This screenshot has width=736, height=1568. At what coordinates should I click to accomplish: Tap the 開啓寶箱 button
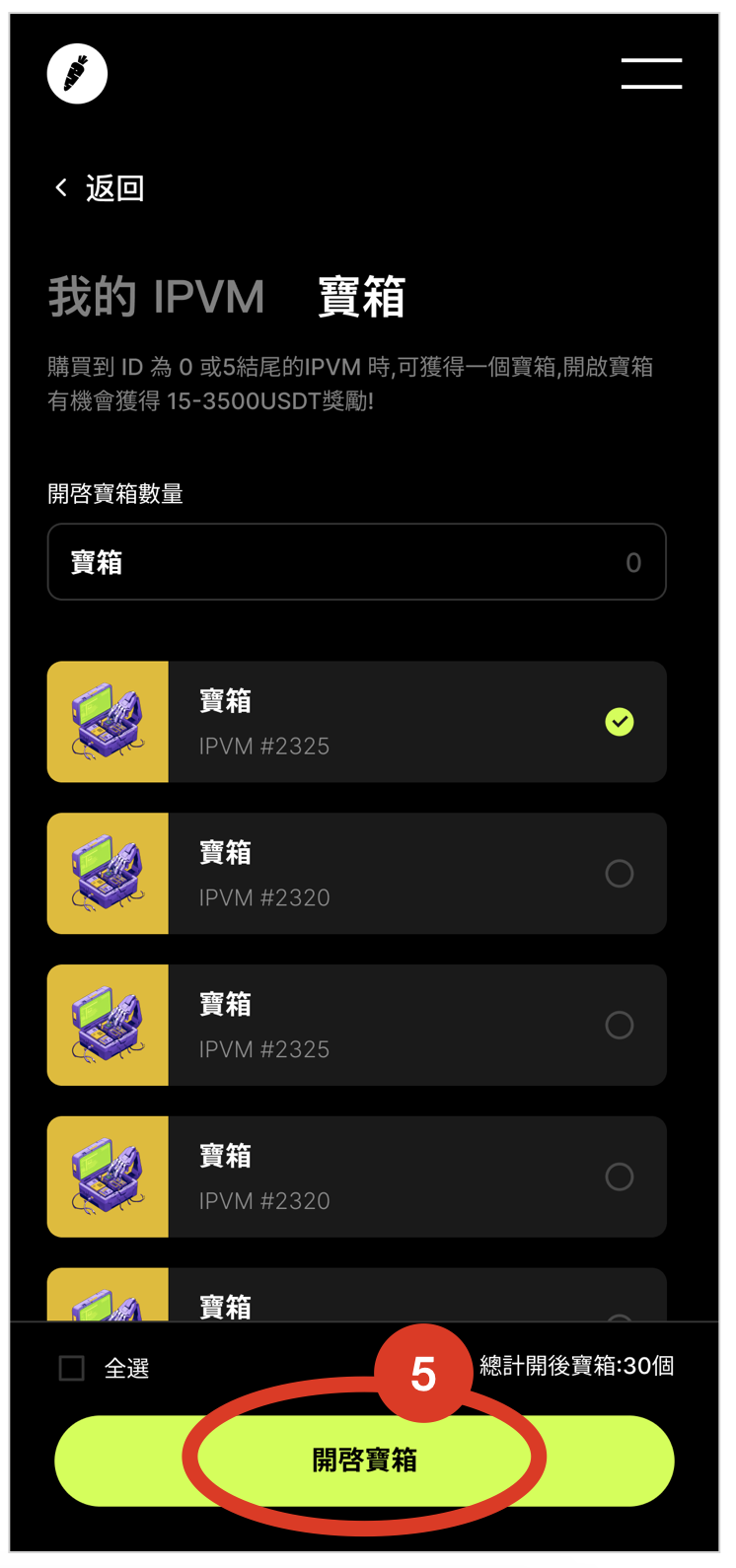364,1461
